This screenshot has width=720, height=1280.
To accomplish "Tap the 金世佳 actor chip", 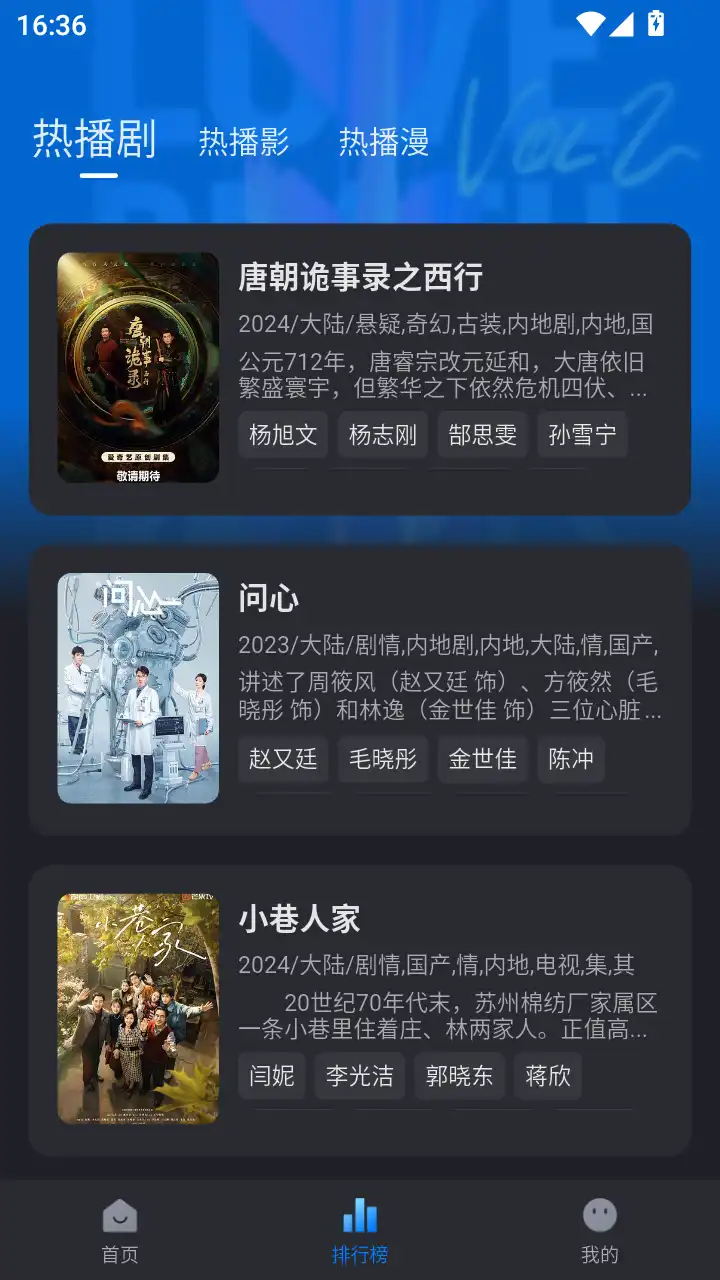I will (x=483, y=759).
